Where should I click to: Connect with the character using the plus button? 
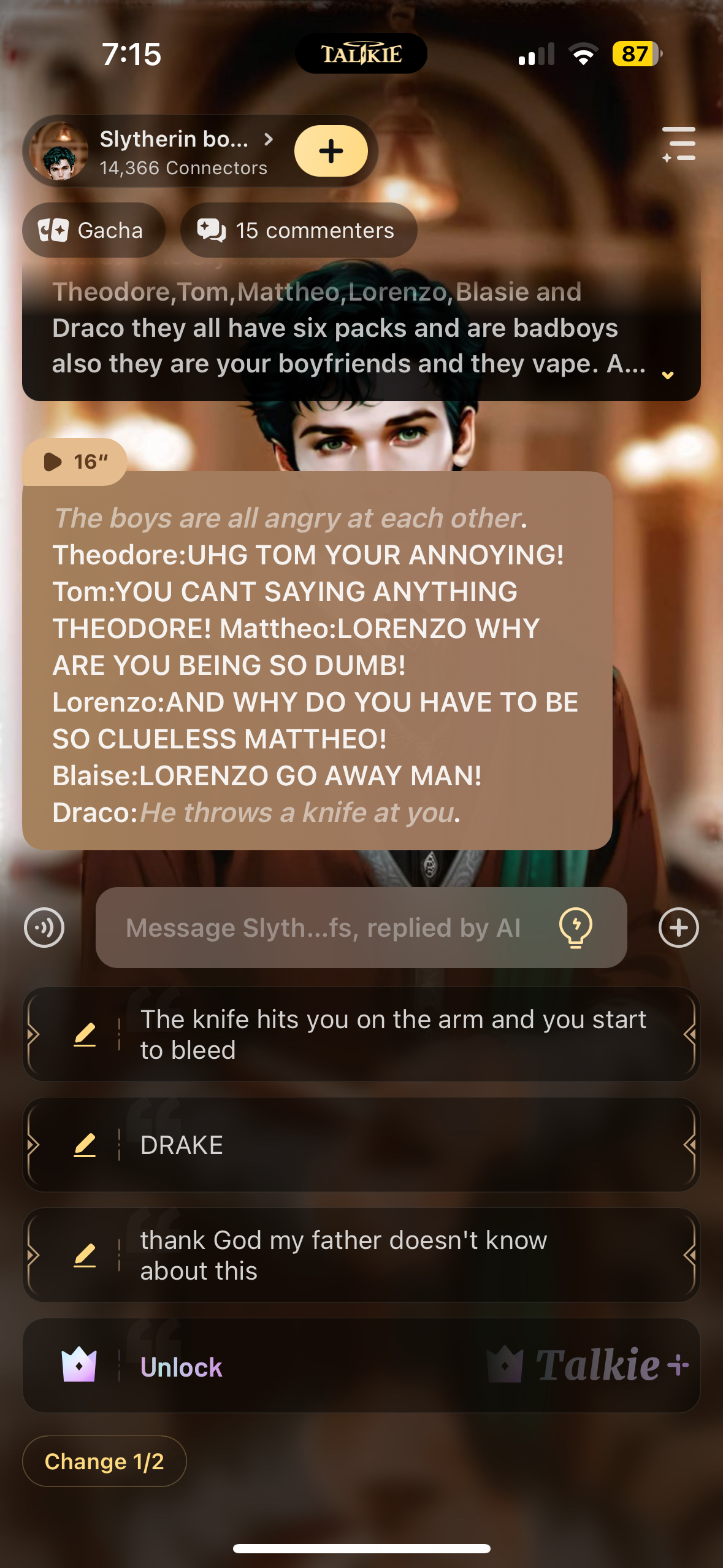tap(331, 151)
